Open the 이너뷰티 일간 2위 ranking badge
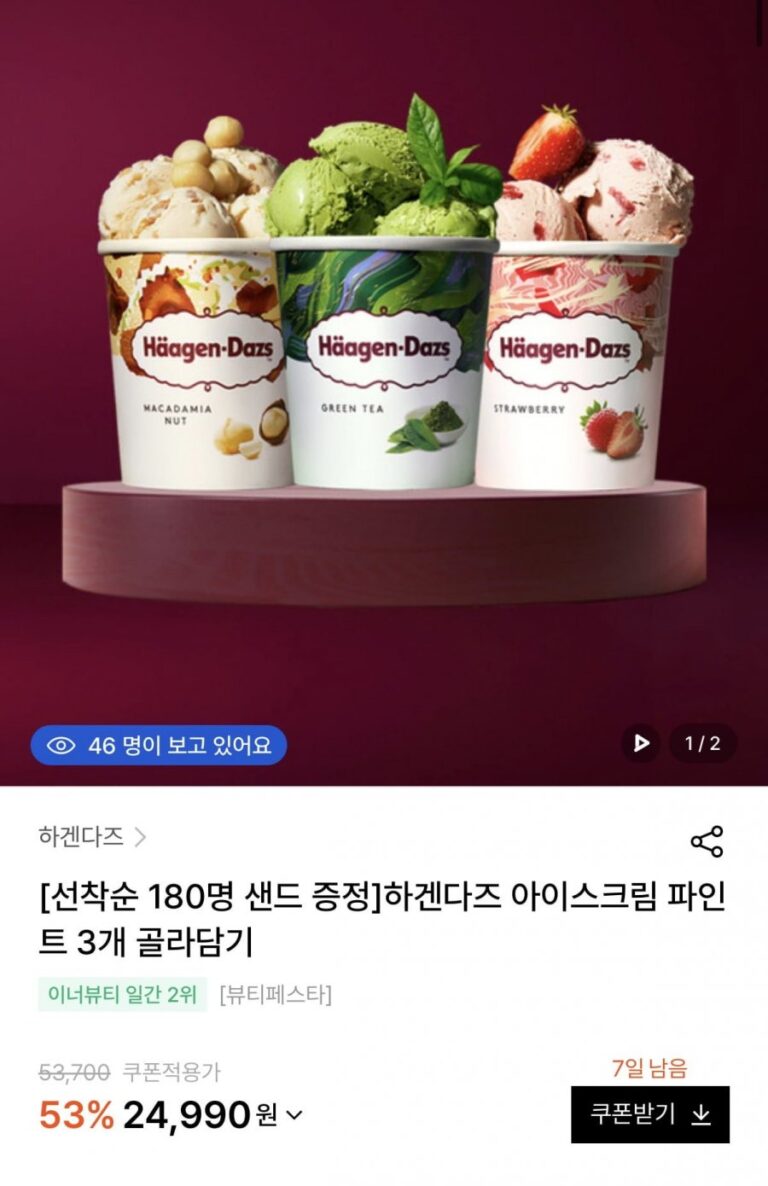 coord(122,994)
